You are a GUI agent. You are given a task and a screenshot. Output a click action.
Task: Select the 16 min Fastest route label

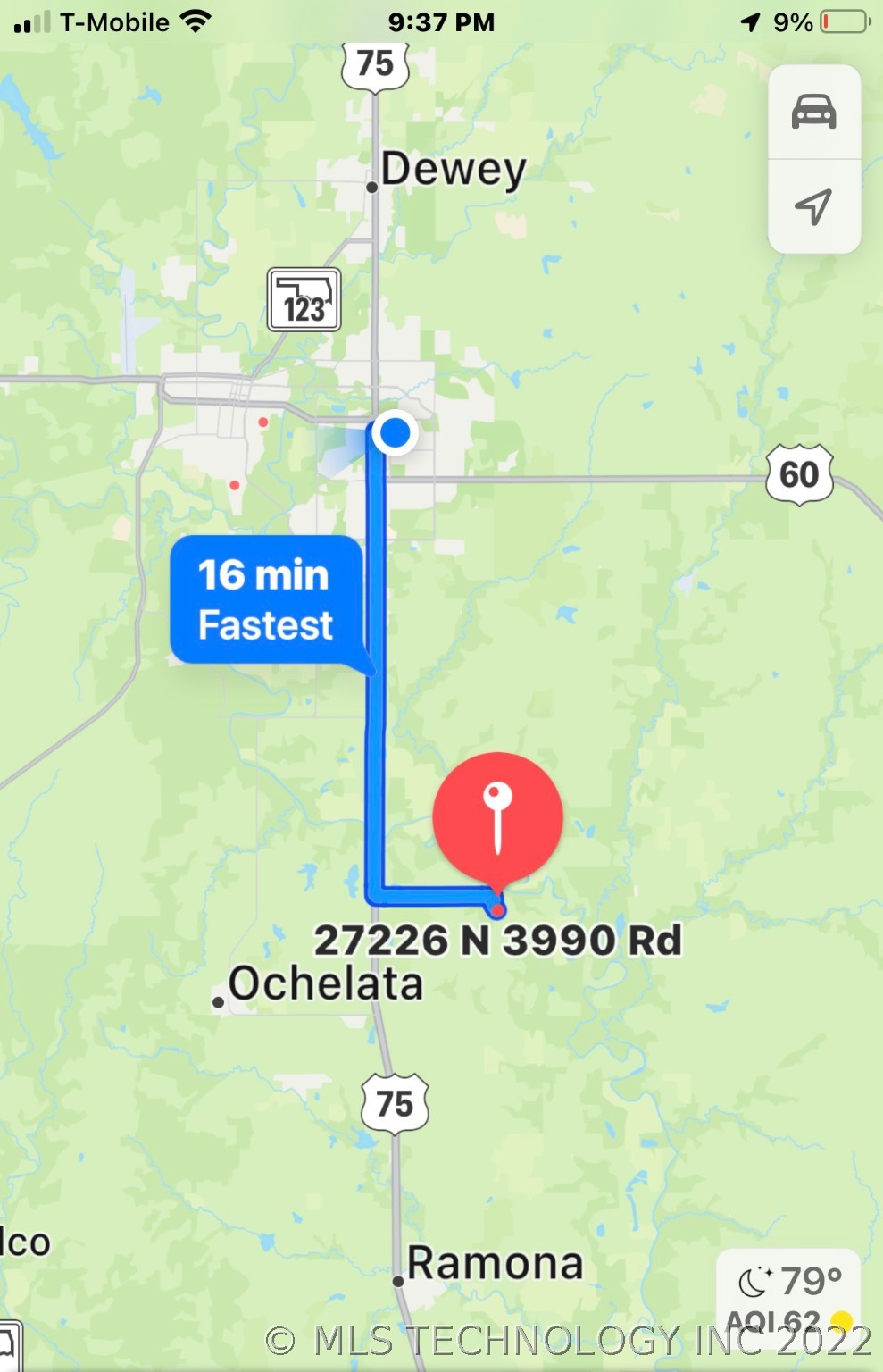[266, 599]
